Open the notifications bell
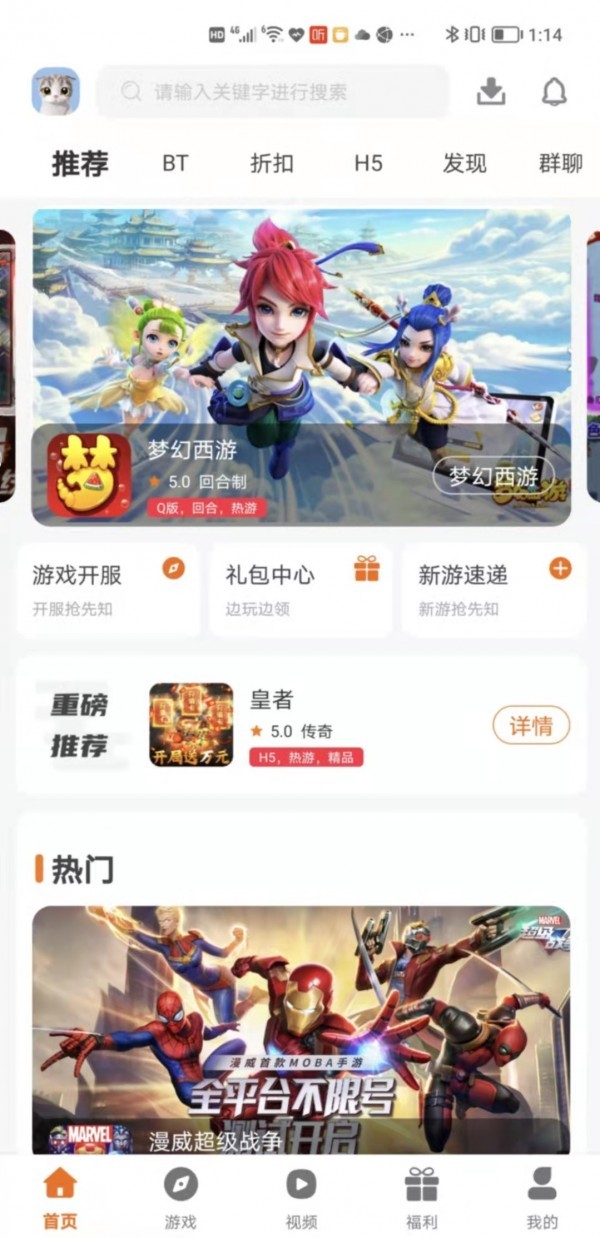 point(554,92)
